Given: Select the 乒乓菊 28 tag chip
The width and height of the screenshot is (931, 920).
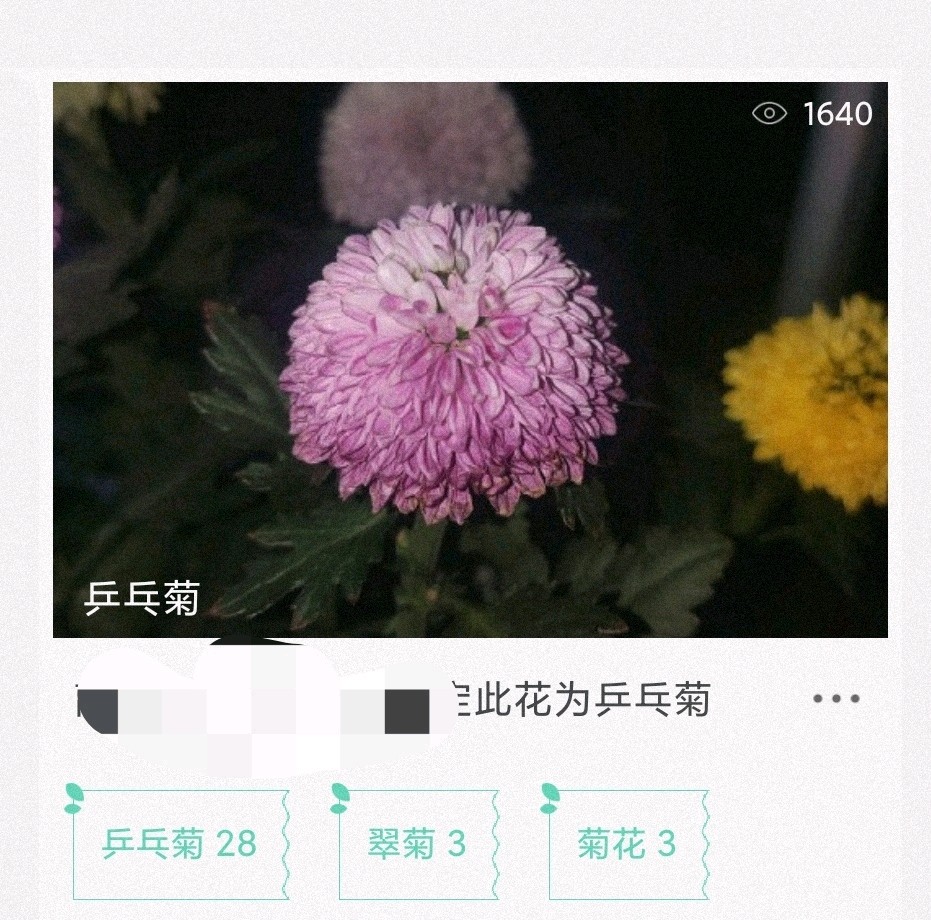Looking at the screenshot, I should 180,845.
